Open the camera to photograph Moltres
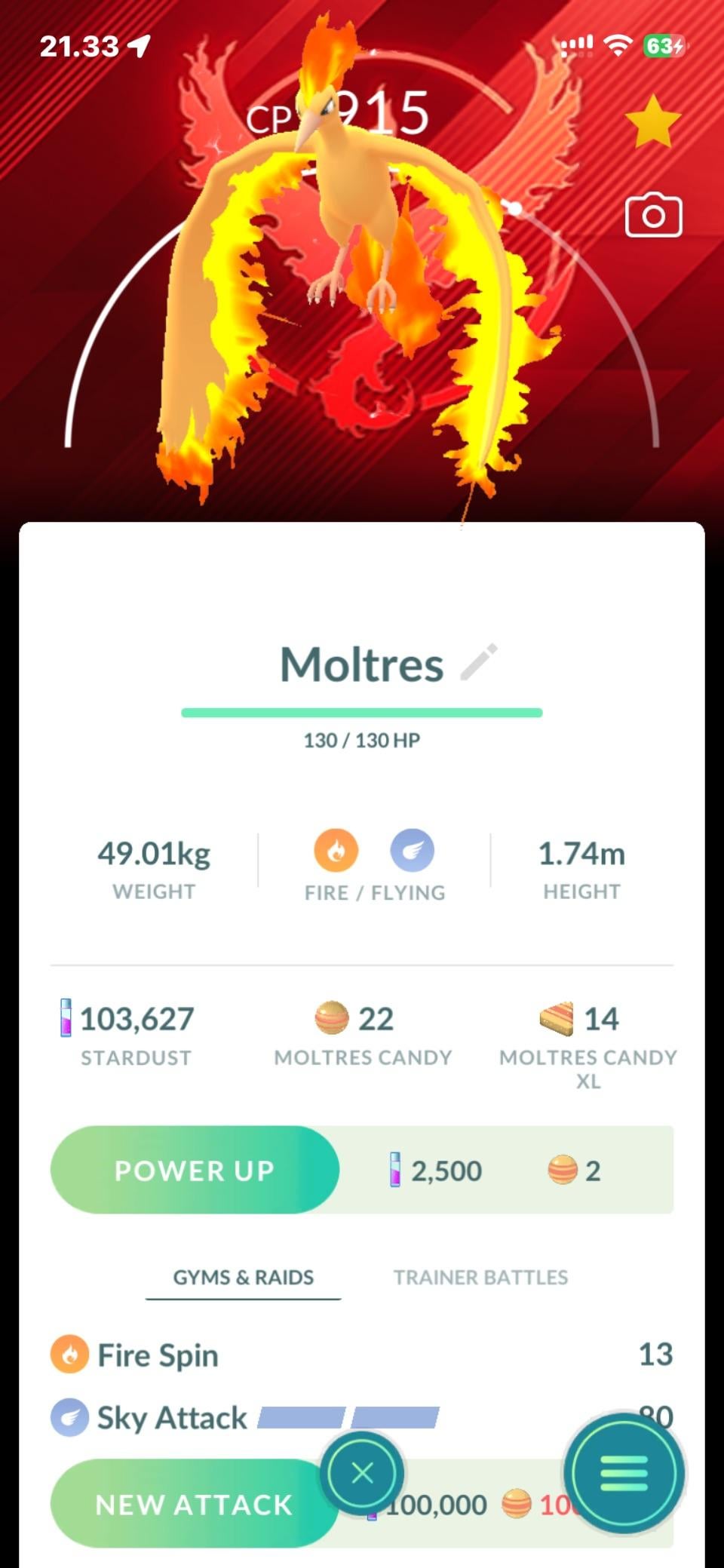This screenshot has height=1568, width=724. 653,216
